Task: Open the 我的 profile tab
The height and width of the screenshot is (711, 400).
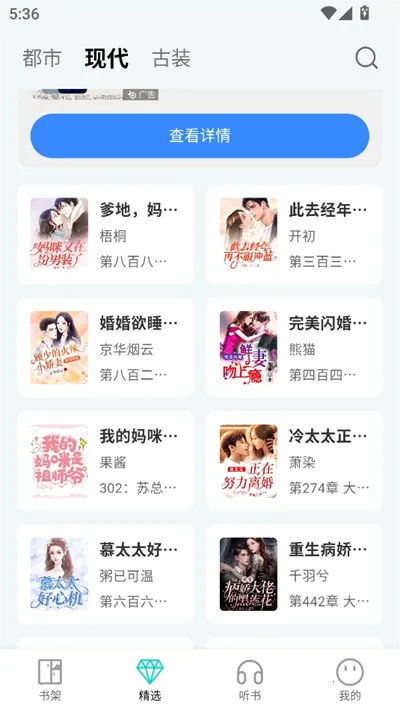Action: [x=350, y=679]
